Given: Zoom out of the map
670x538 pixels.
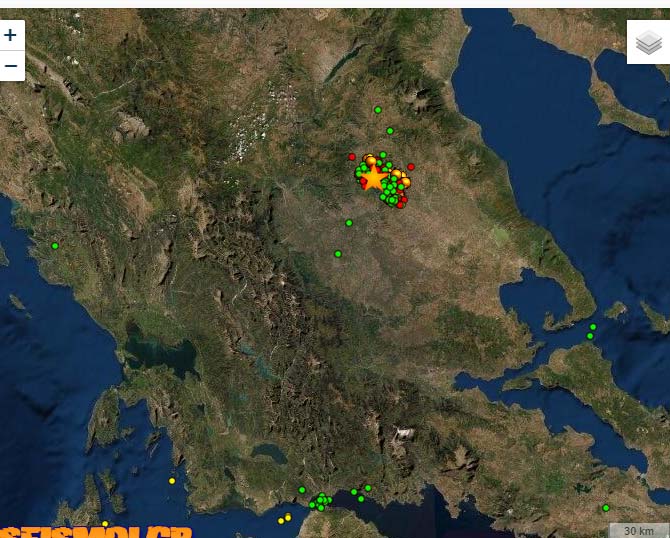Looking at the screenshot, I should pyautogui.click(x=11, y=66).
